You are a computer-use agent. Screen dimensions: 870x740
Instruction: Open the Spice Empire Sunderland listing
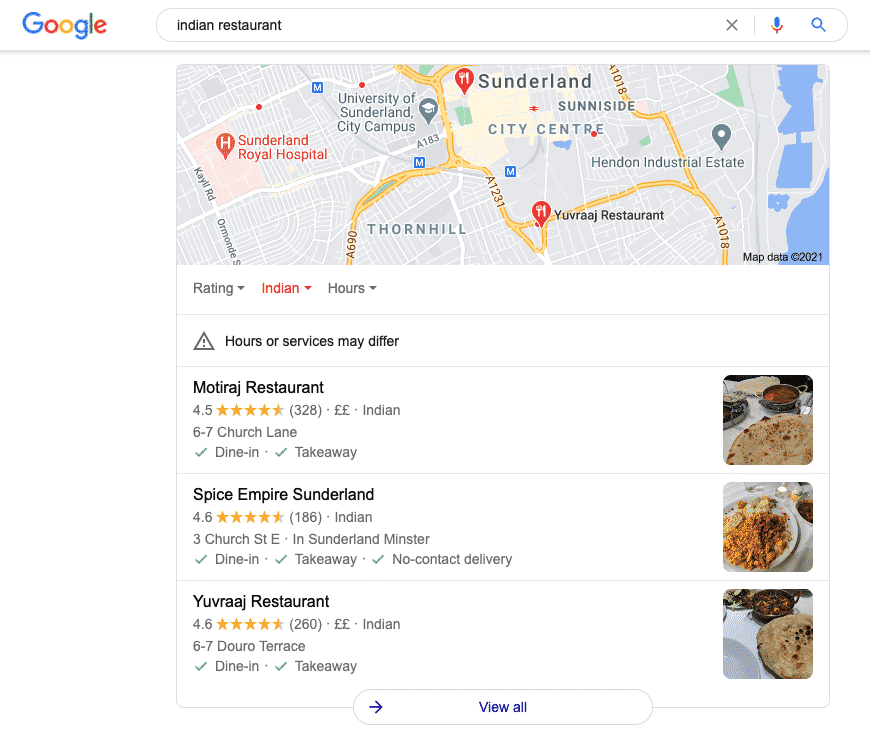[x=283, y=495]
